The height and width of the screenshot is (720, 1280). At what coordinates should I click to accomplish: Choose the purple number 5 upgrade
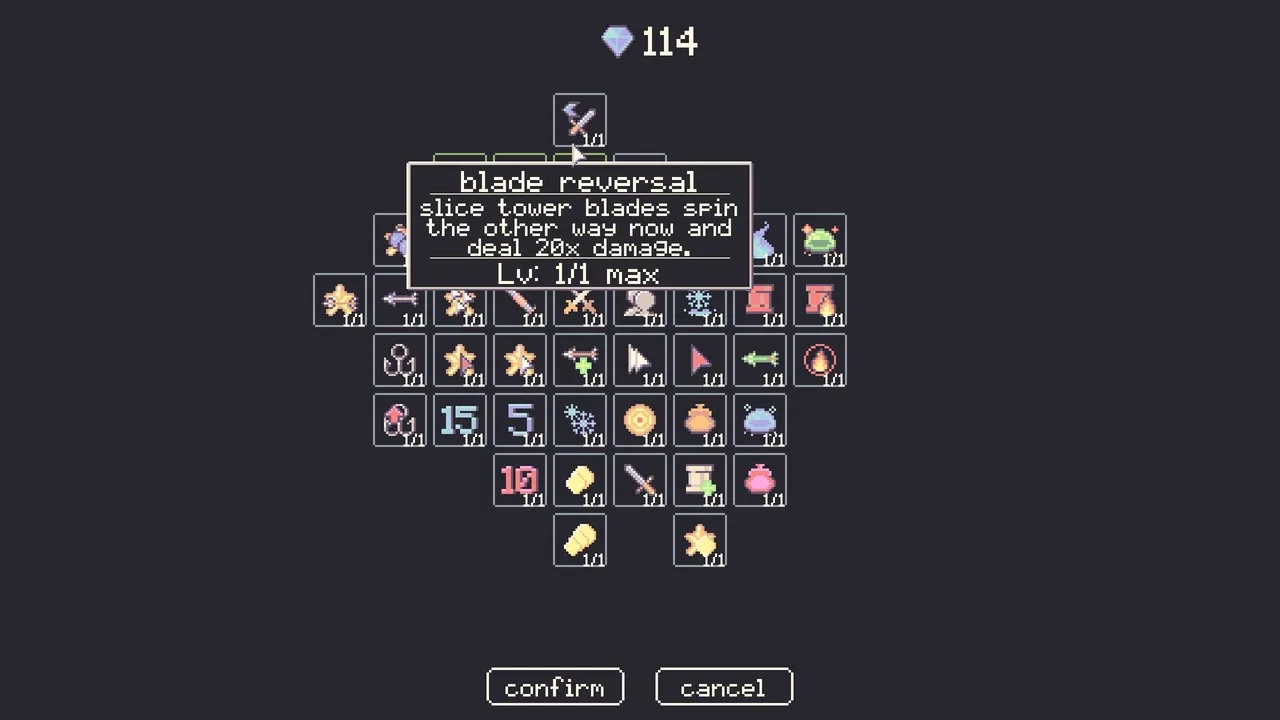click(519, 420)
